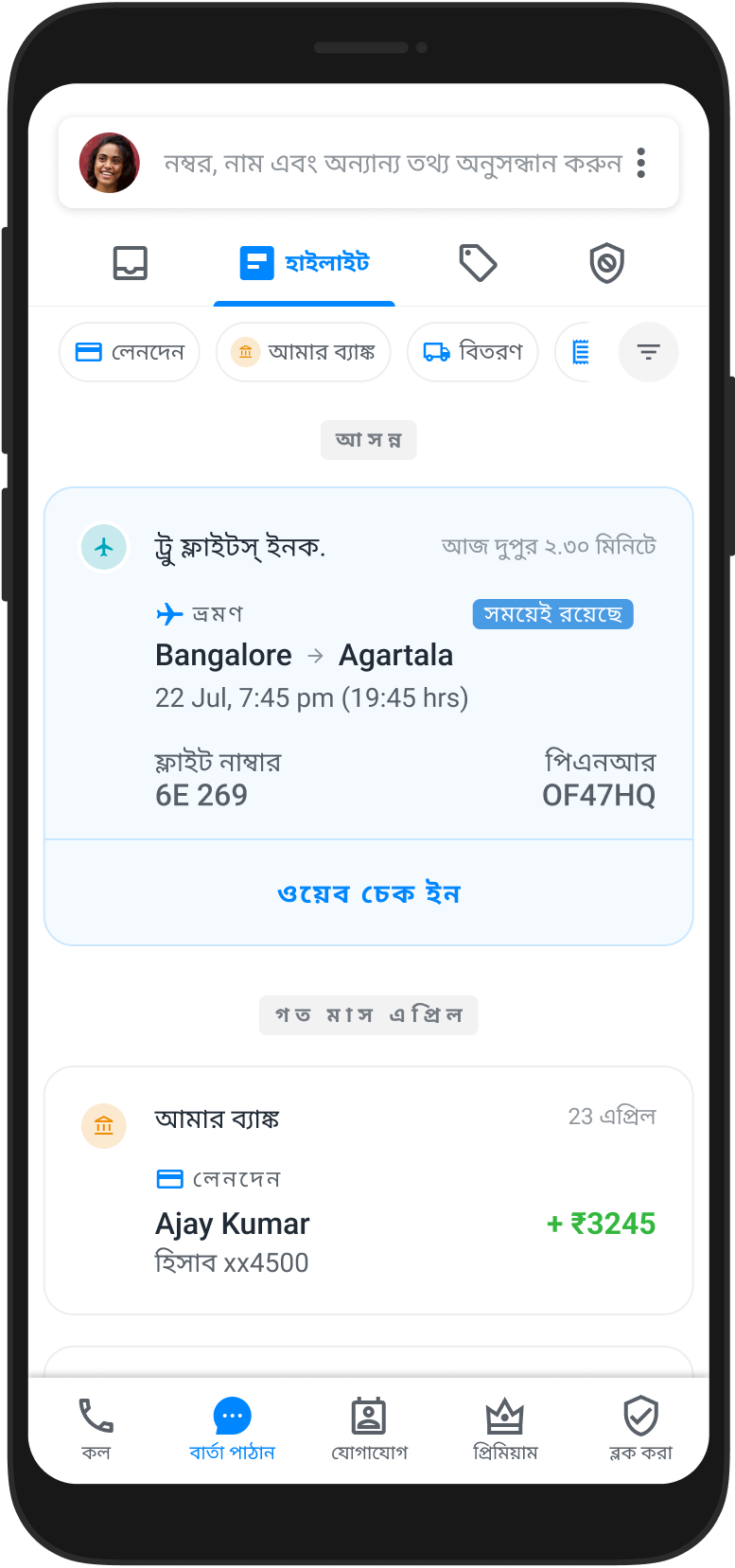Open the three-dot overflow menu
Viewport: 735px width, 1568px height.
click(x=641, y=163)
